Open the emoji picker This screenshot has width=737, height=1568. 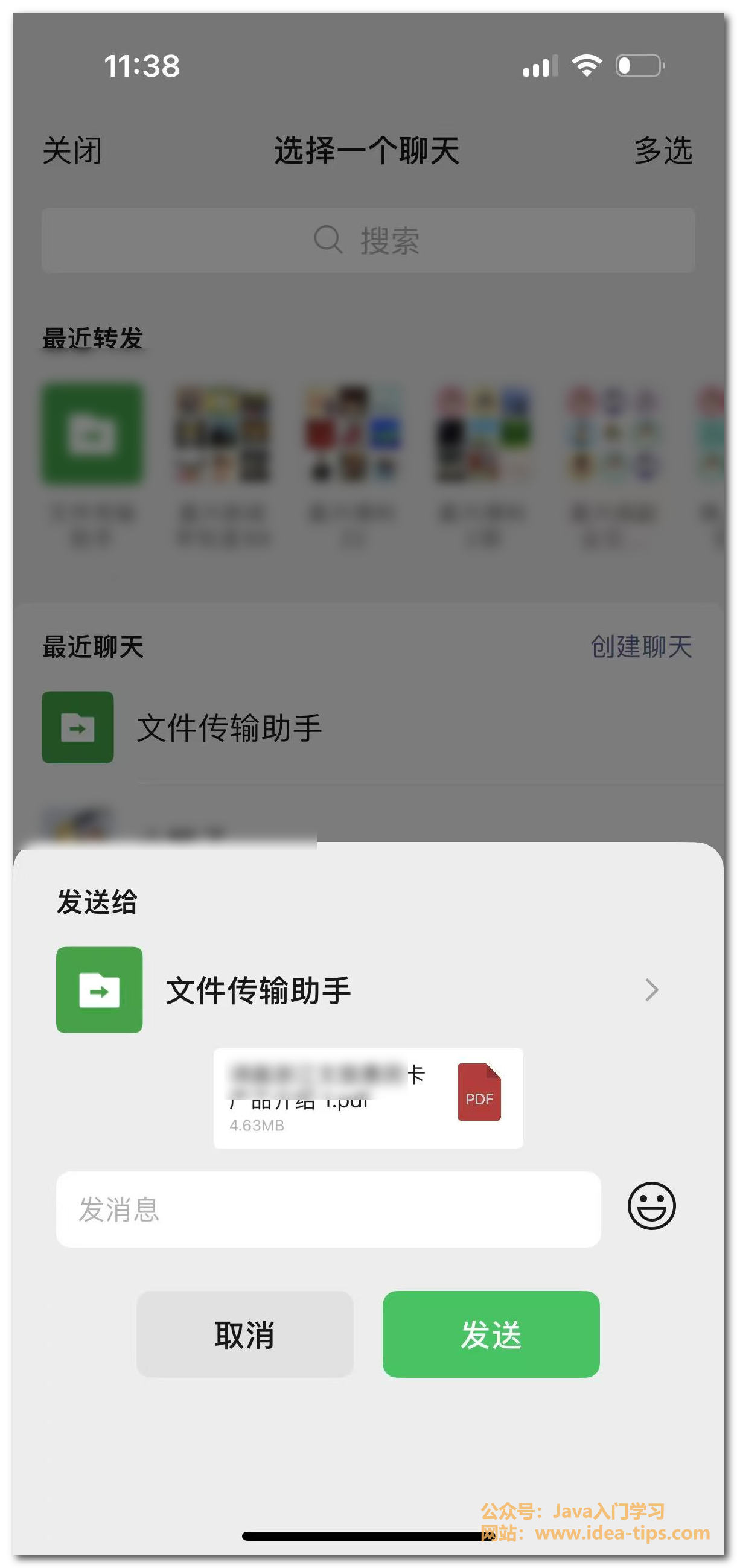(651, 1206)
